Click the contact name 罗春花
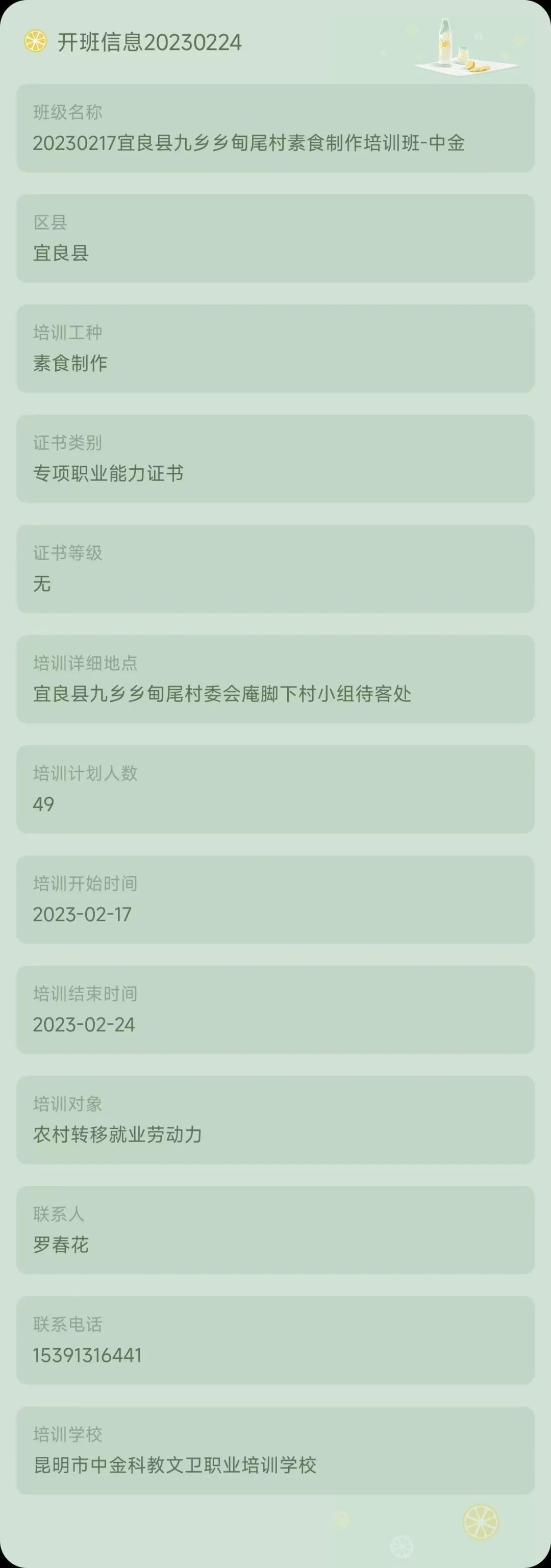 coord(61,1246)
